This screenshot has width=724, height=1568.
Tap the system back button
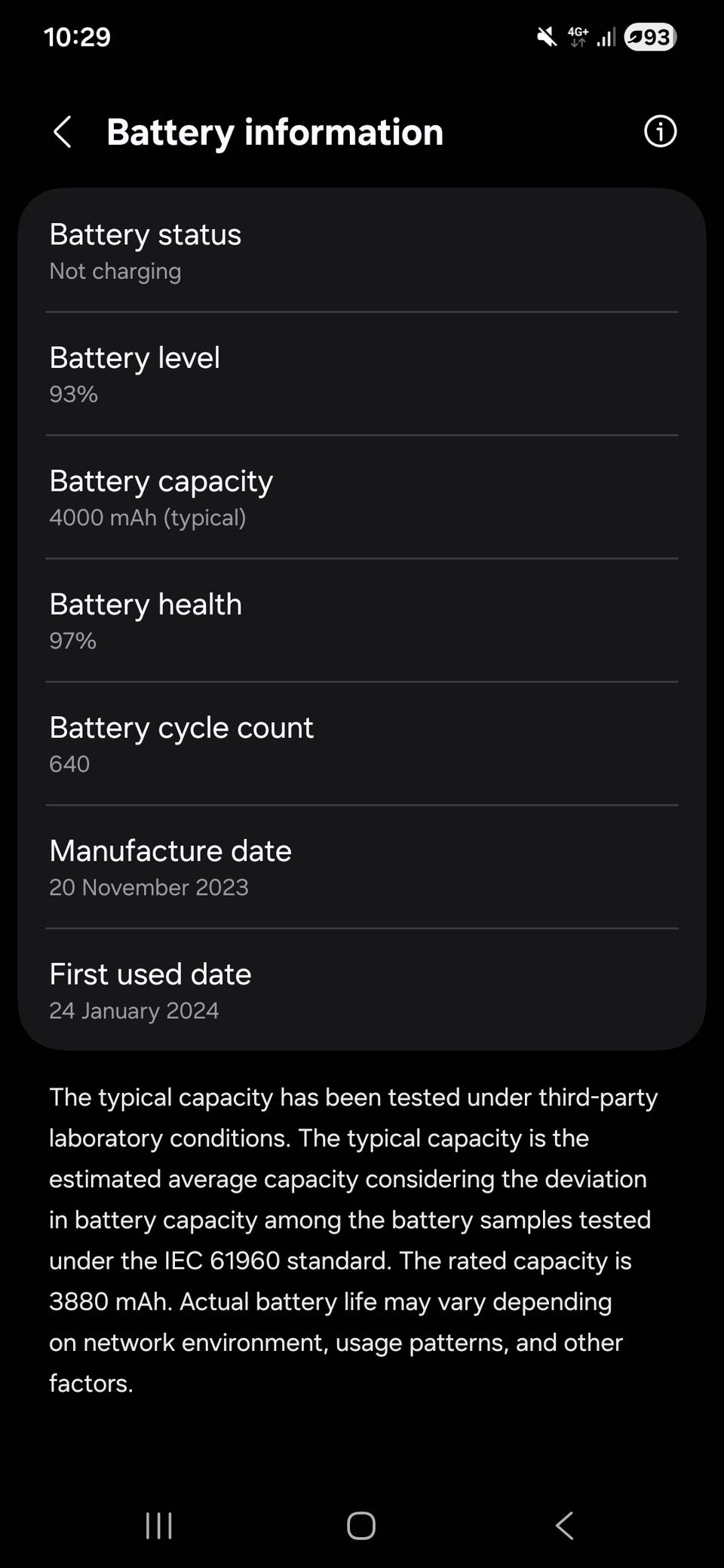(564, 1526)
